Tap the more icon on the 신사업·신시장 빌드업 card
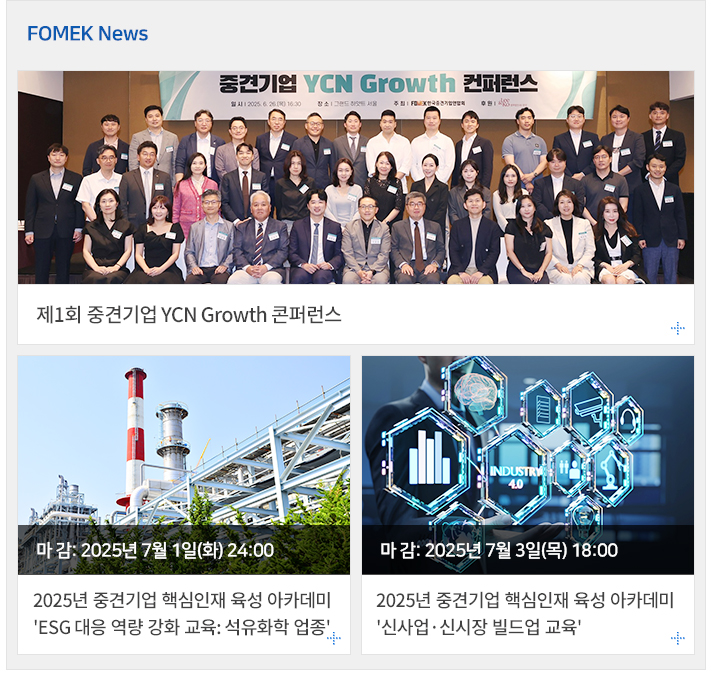712x680 pixels. 678,638
